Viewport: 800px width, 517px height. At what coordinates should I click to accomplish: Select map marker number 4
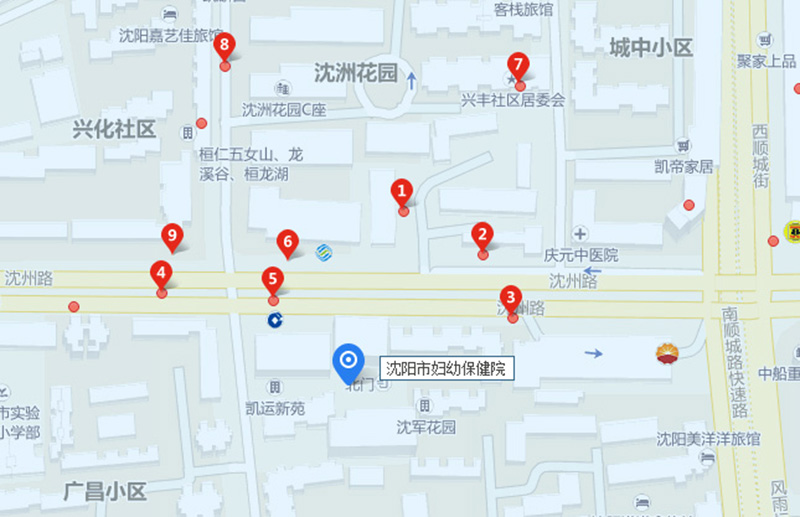[160, 273]
